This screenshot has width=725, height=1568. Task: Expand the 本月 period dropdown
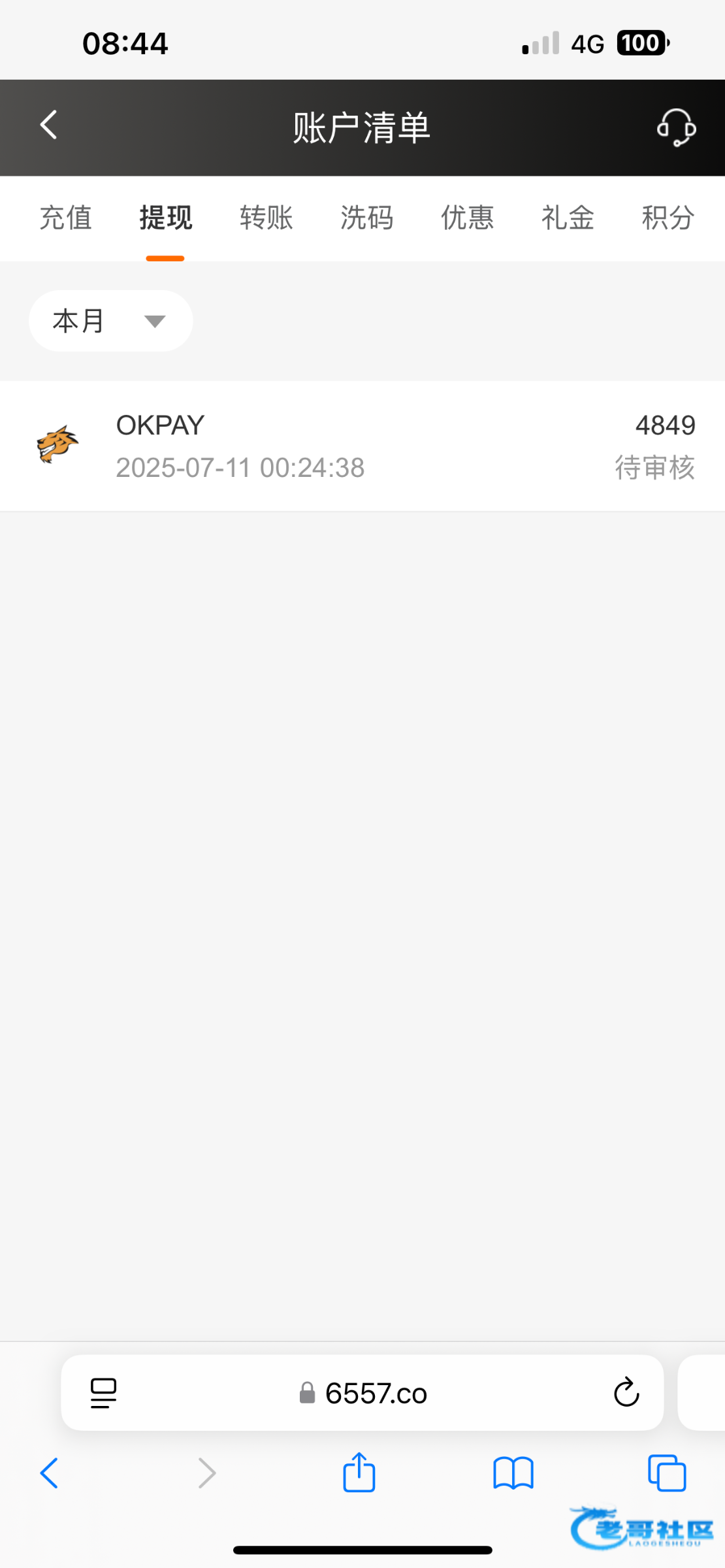pos(110,321)
